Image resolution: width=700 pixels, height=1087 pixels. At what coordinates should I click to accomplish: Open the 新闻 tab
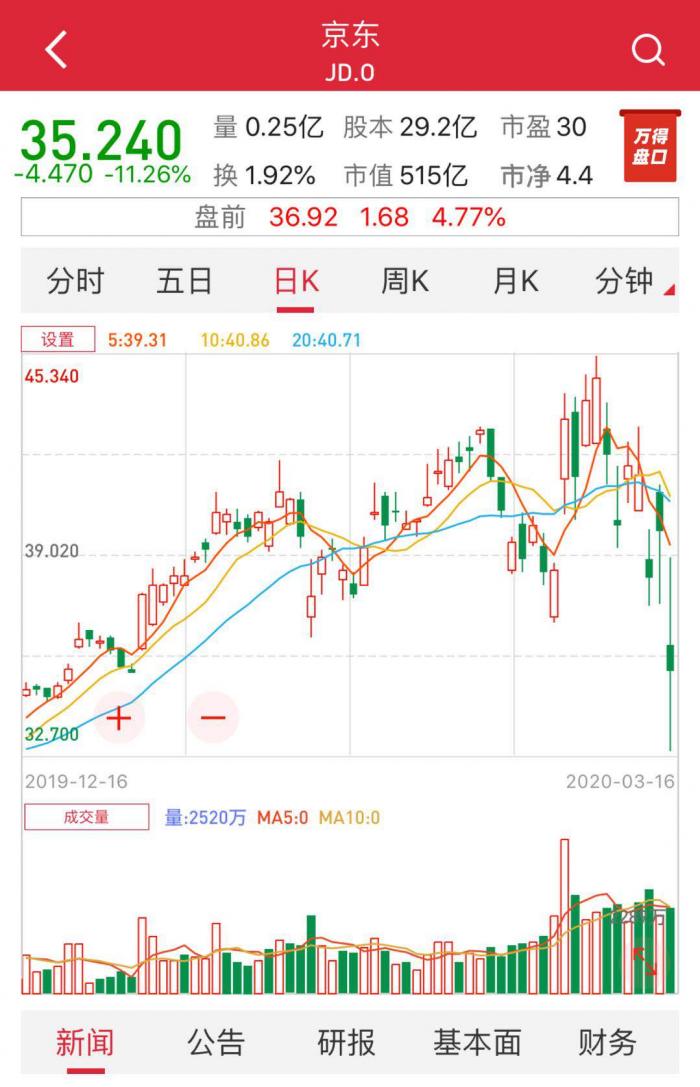coord(84,1043)
